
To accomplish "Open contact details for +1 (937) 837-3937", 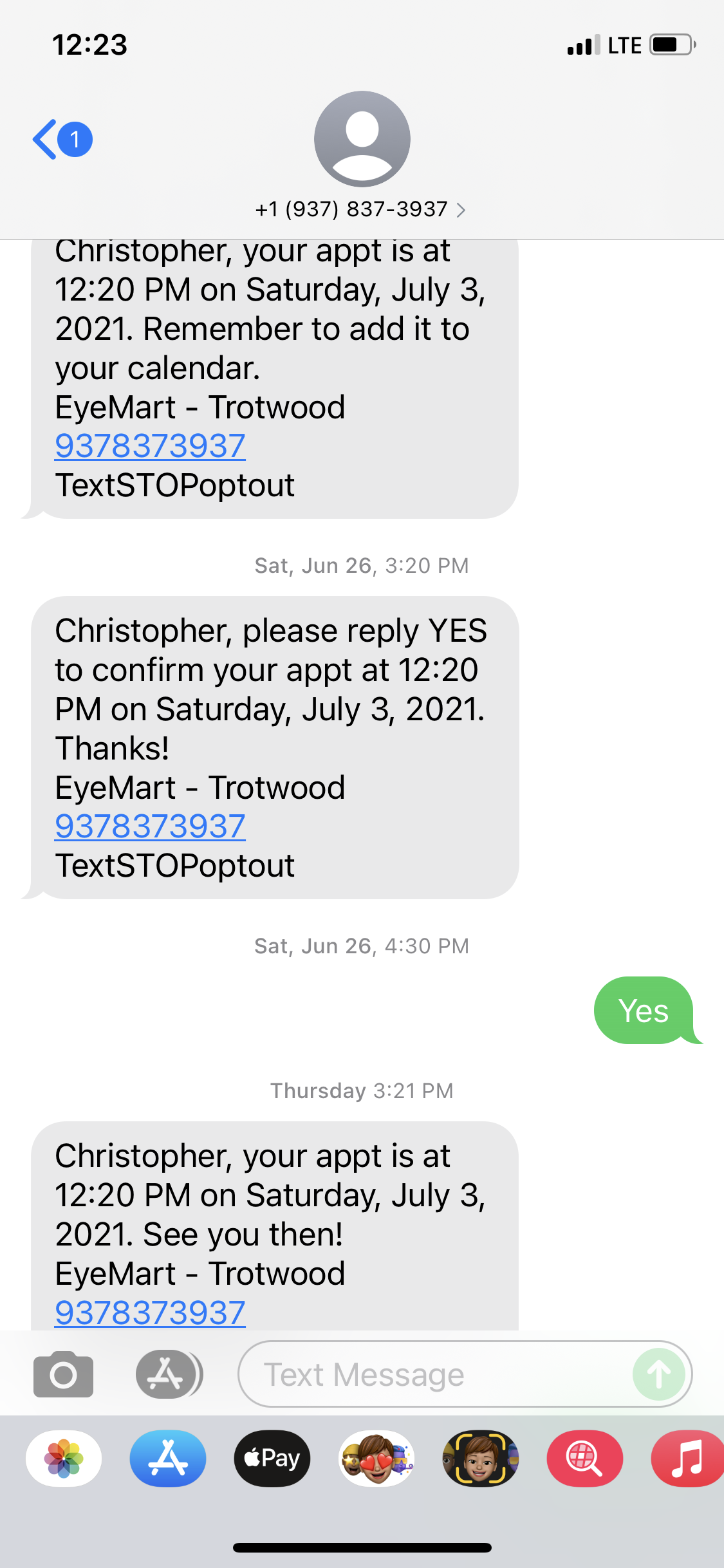I will tap(360, 209).
